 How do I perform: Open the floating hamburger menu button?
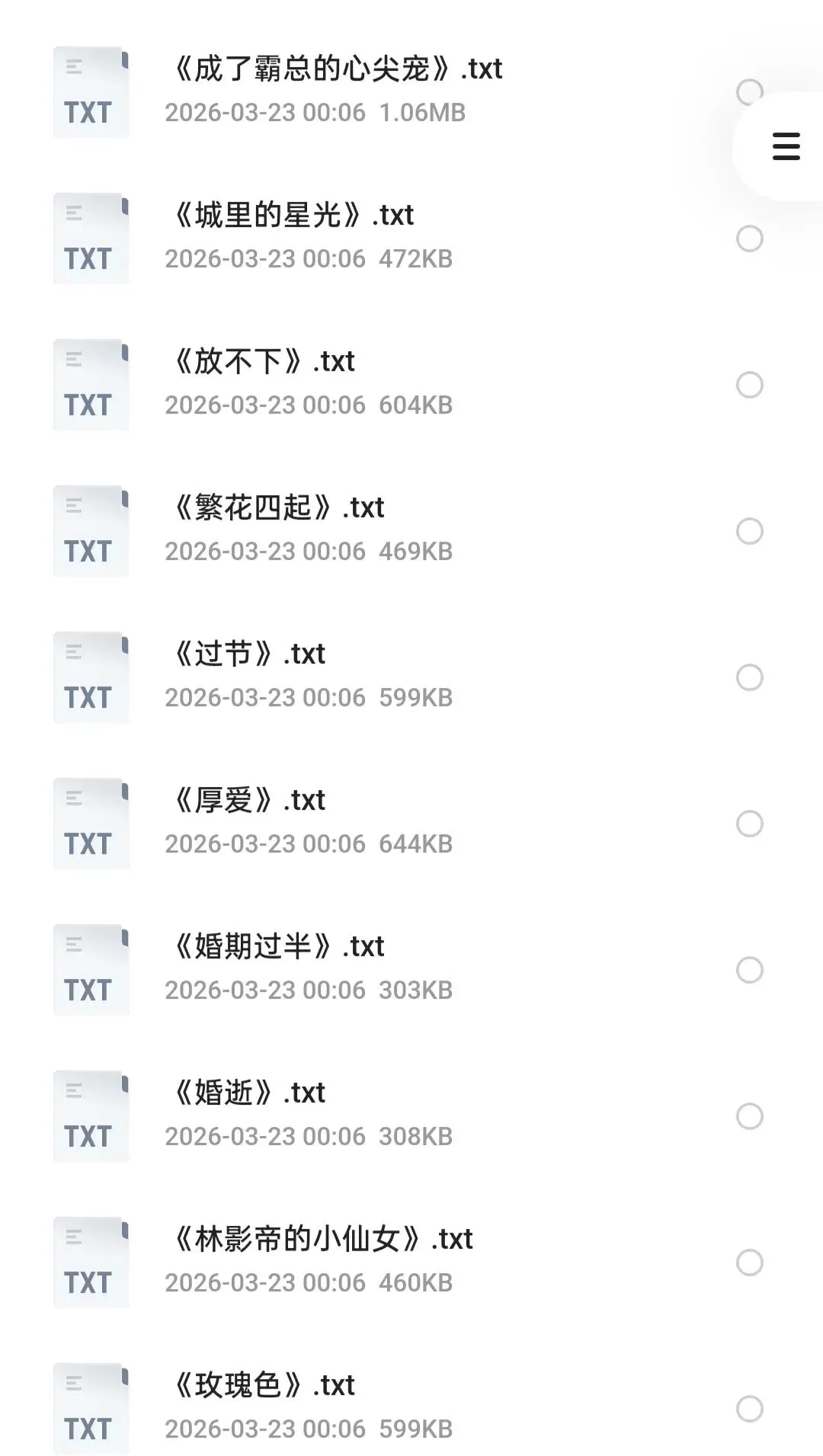click(x=786, y=146)
